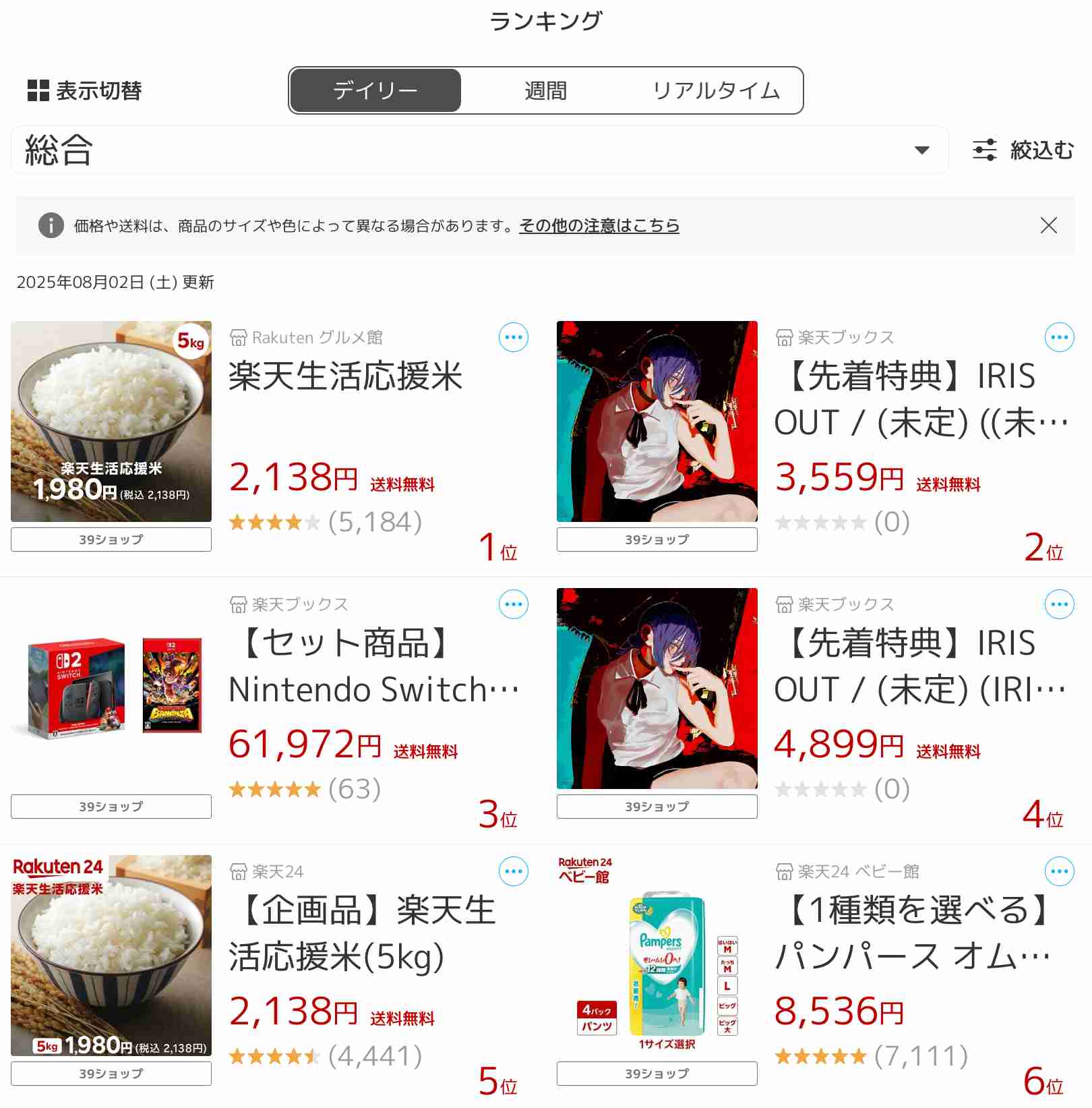Viewport: 1092px width, 1108px height.
Task: Switch to the 週間 ranking tab
Action: pos(545,90)
